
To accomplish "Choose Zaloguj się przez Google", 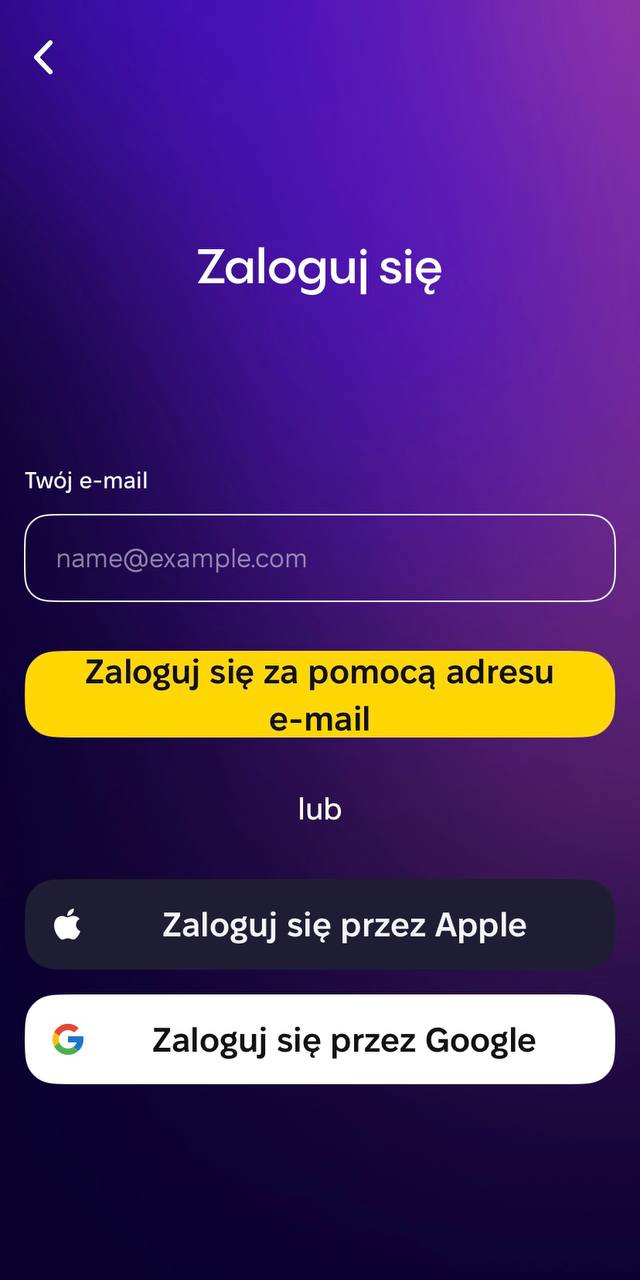I will [320, 1040].
